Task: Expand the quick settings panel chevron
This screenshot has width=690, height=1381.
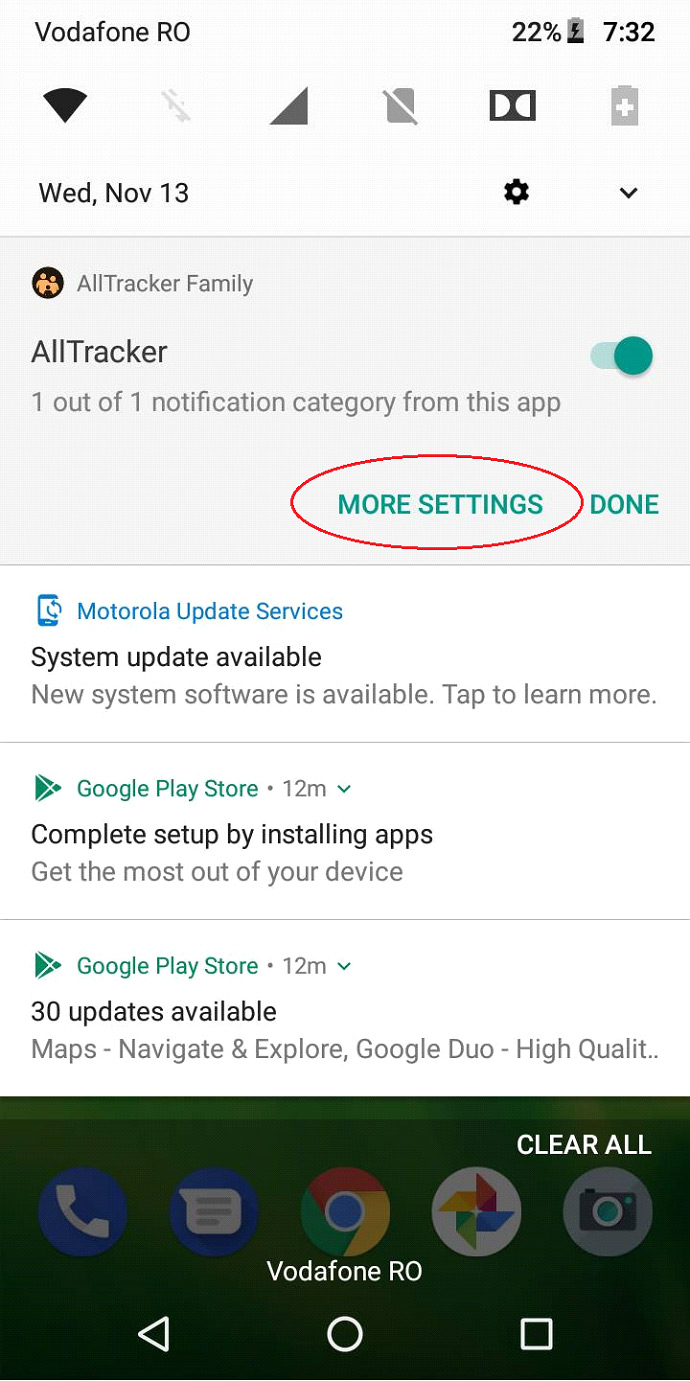Action: pyautogui.click(x=628, y=193)
